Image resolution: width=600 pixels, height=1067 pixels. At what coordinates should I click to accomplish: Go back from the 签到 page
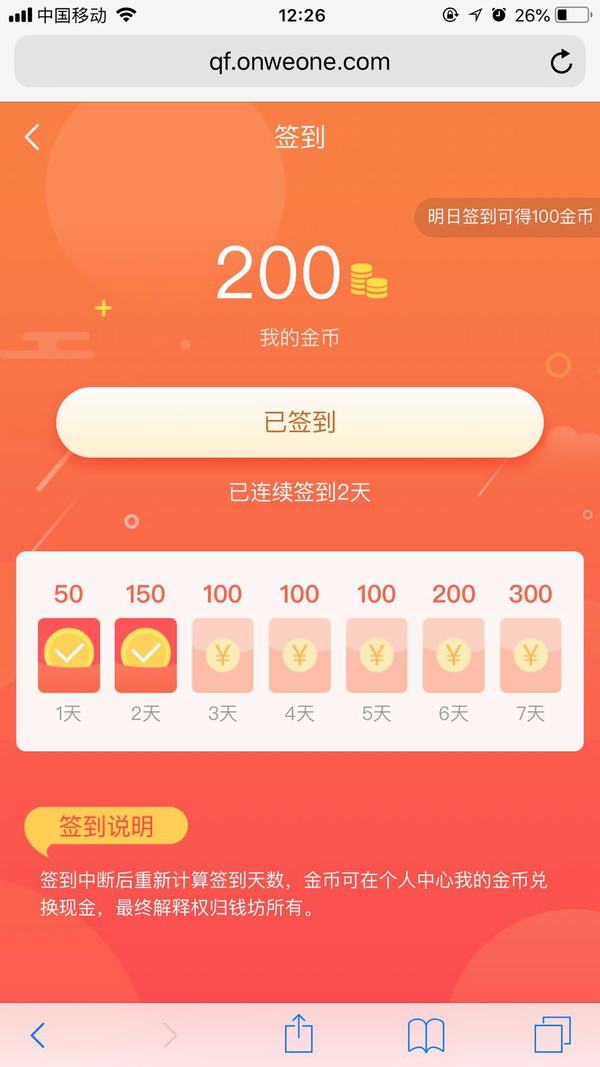[x=32, y=137]
